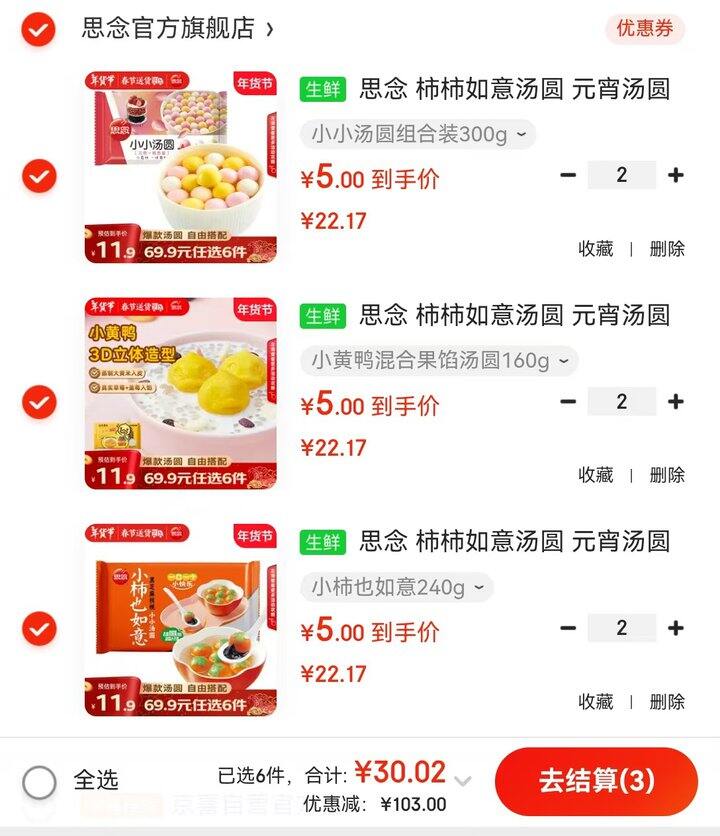720x836 pixels.
Task: Decrease quantity of 小小汤圆 with minus icon
Action: pyautogui.click(x=569, y=175)
